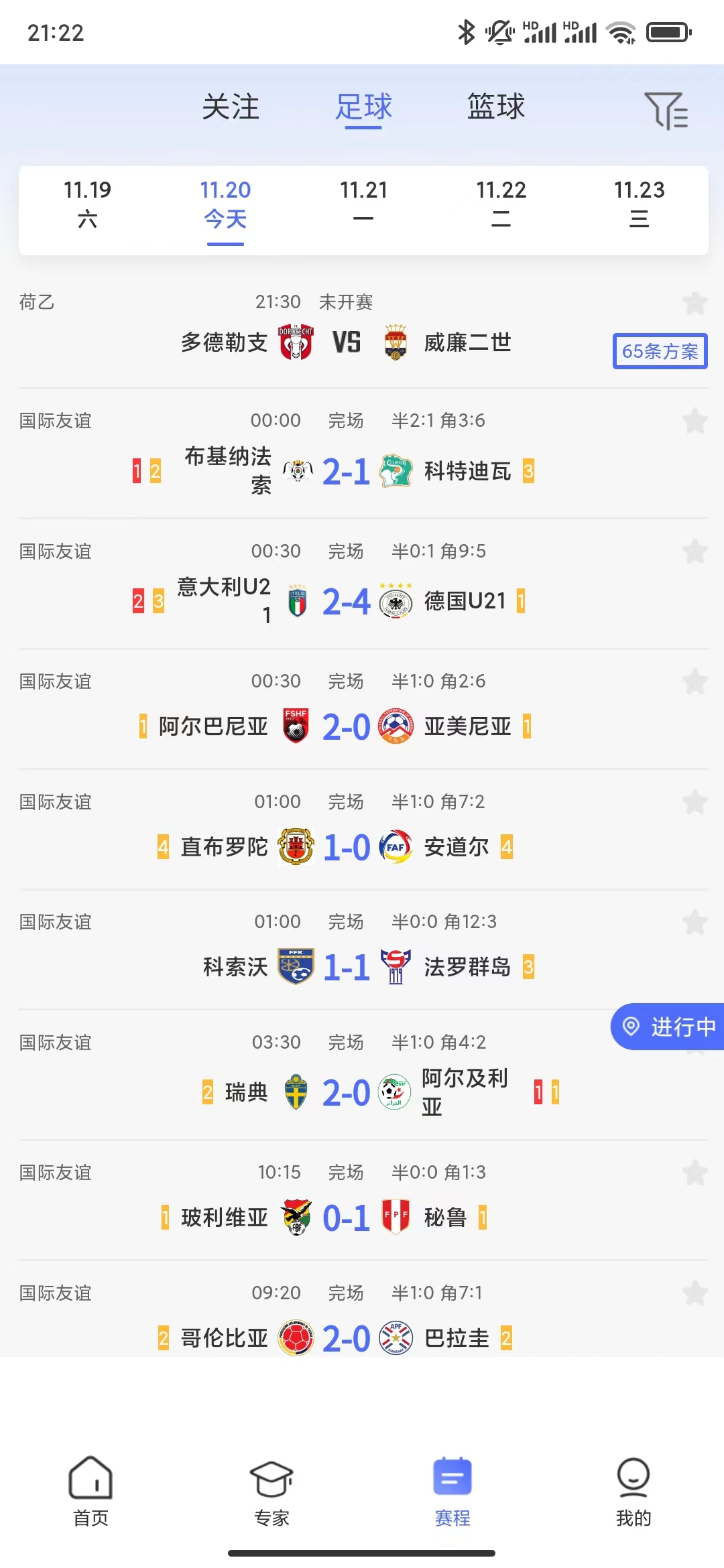
Task: Open the match filter icon
Action: (666, 110)
